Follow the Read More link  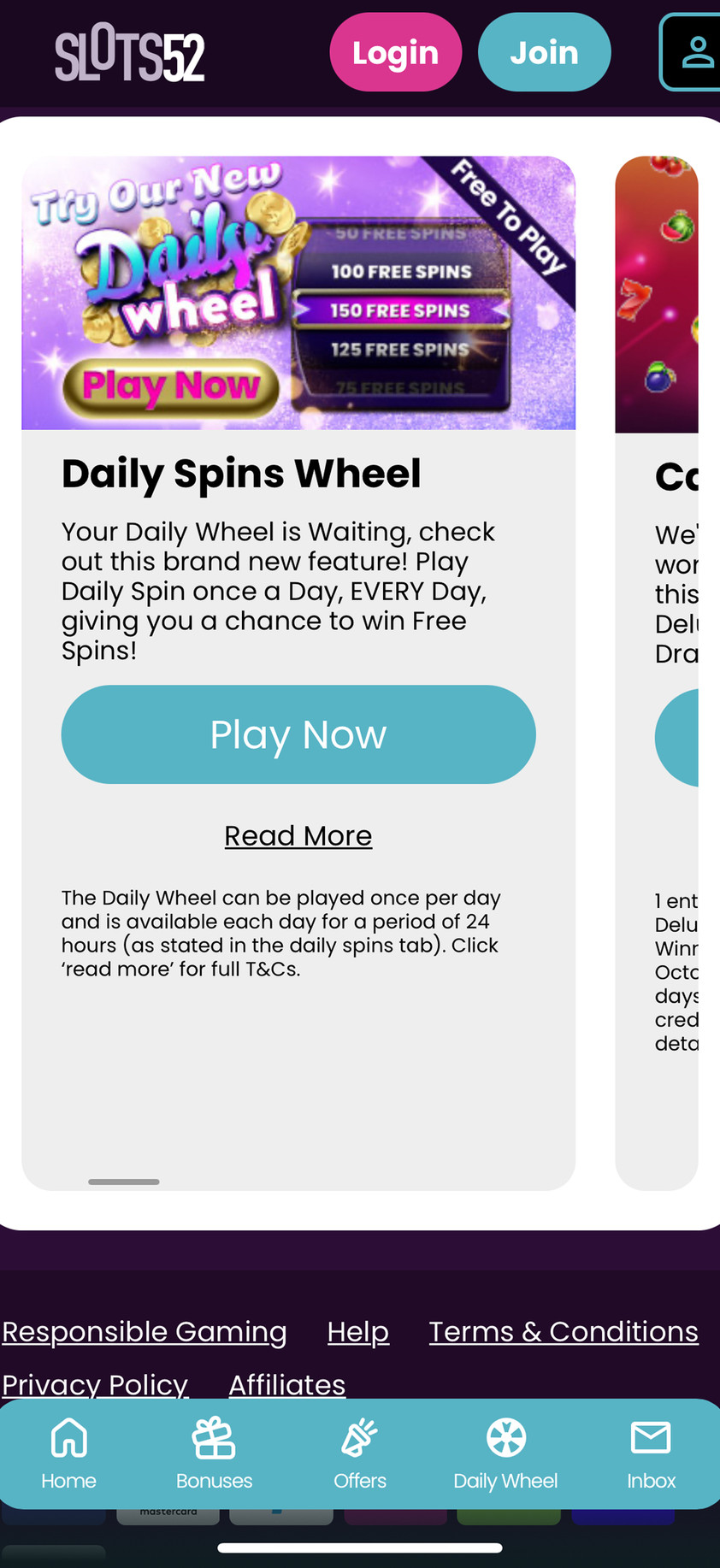(x=298, y=835)
